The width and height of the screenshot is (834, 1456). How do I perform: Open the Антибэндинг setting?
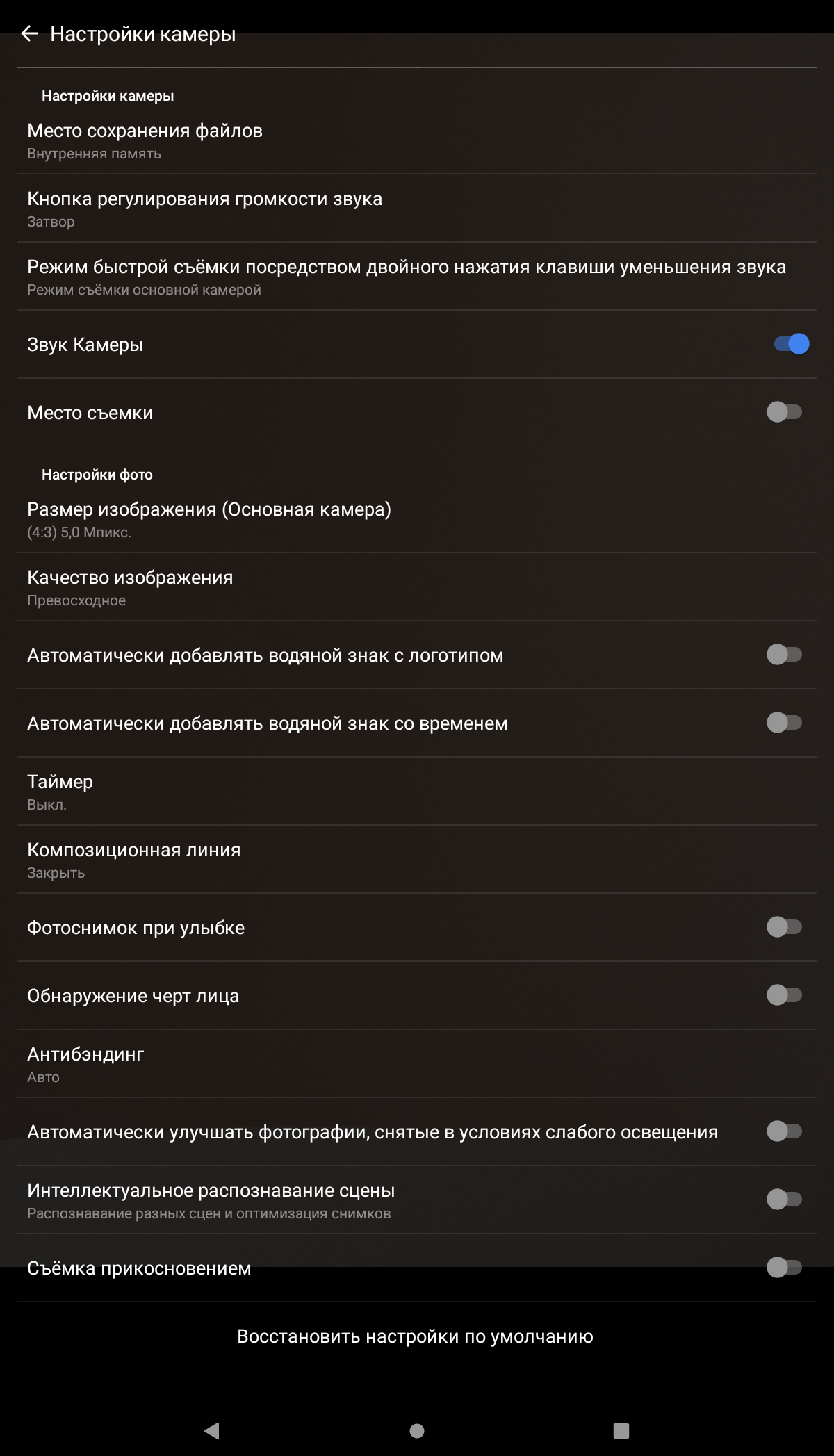pos(417,1064)
